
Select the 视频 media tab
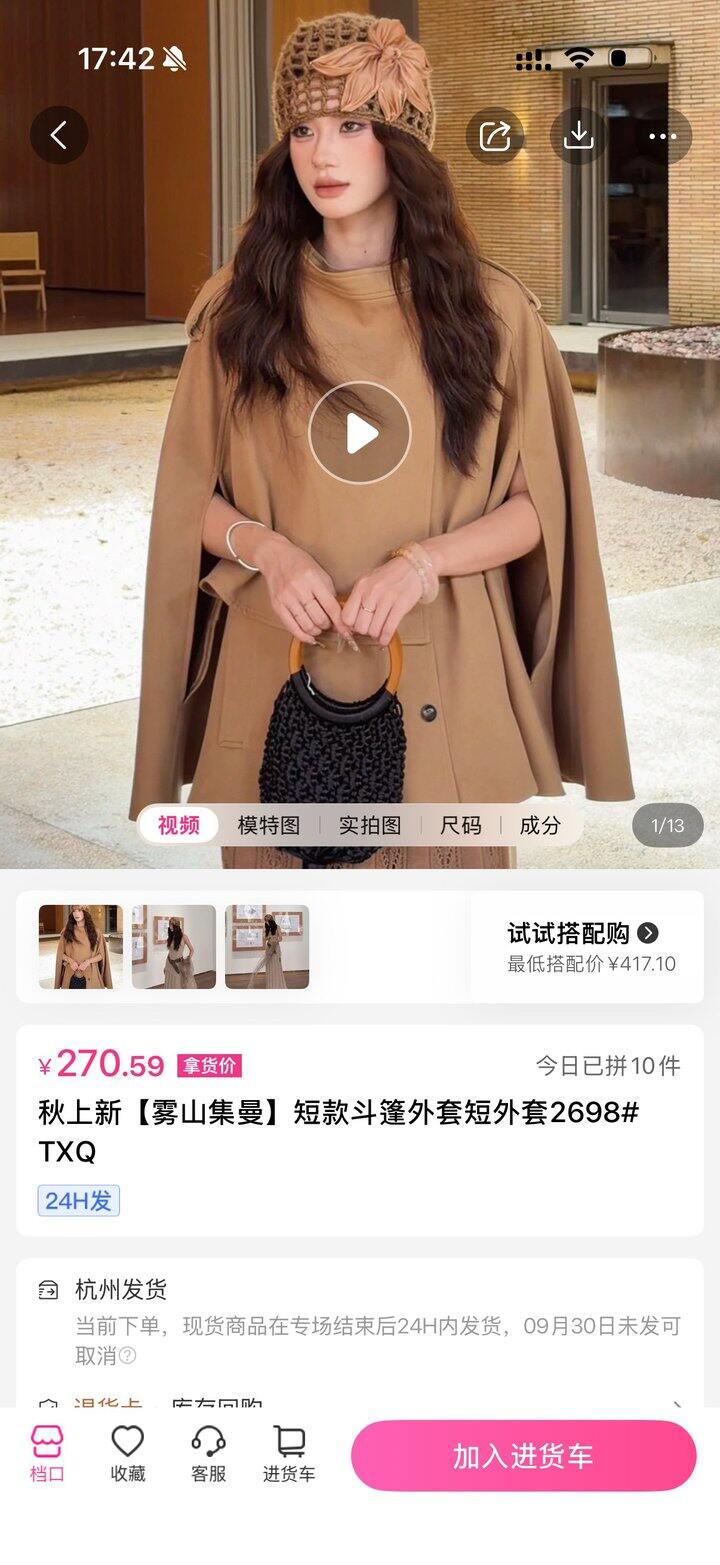tap(178, 825)
